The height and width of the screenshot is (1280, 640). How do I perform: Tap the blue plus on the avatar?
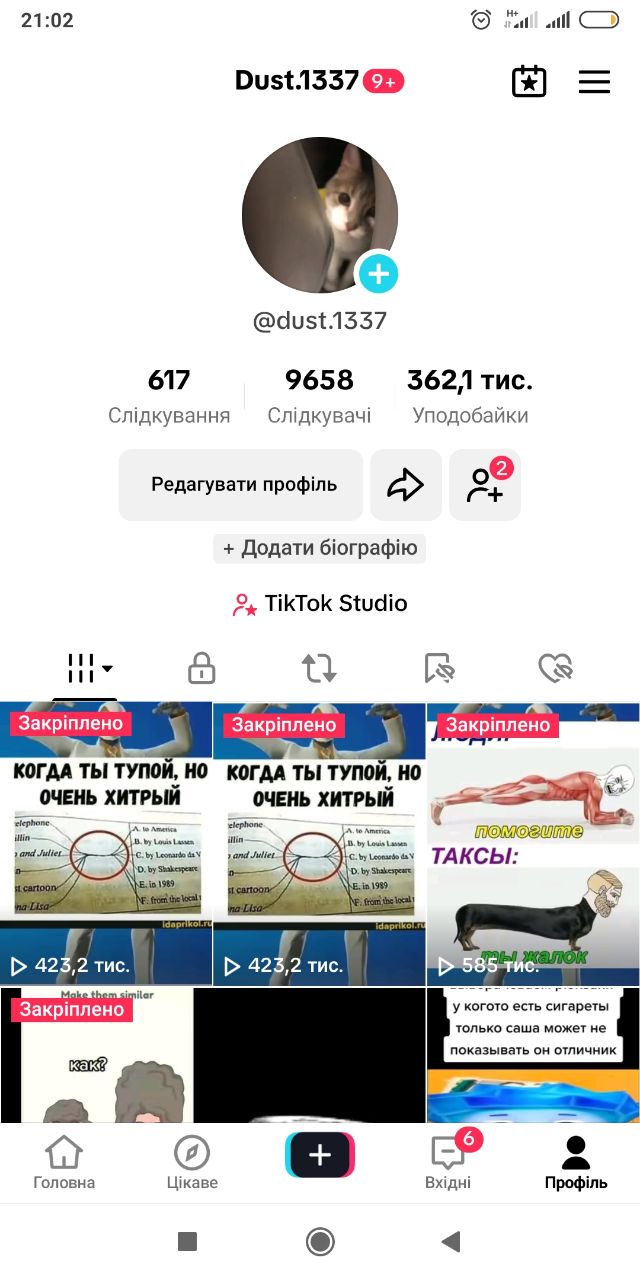pyautogui.click(x=378, y=273)
